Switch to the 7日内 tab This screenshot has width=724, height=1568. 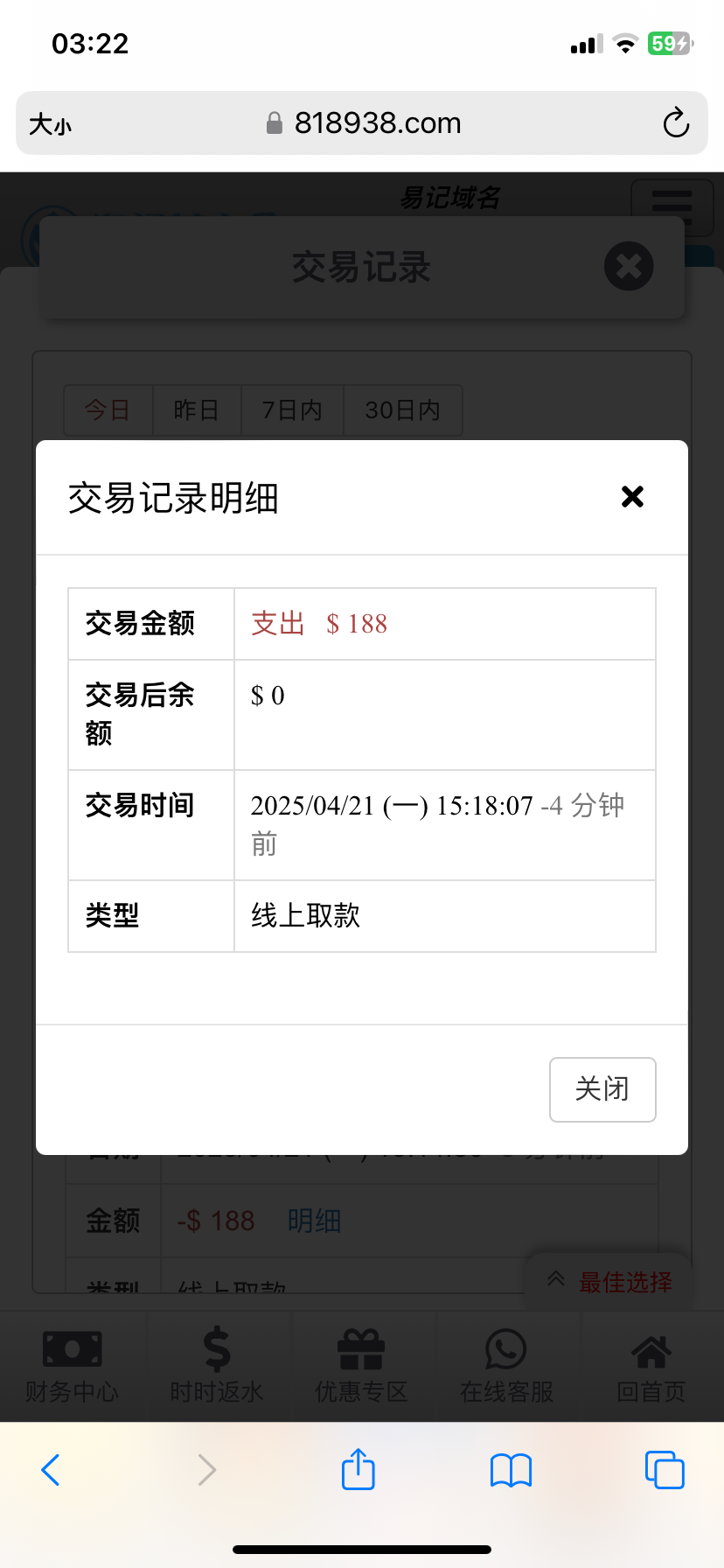291,409
